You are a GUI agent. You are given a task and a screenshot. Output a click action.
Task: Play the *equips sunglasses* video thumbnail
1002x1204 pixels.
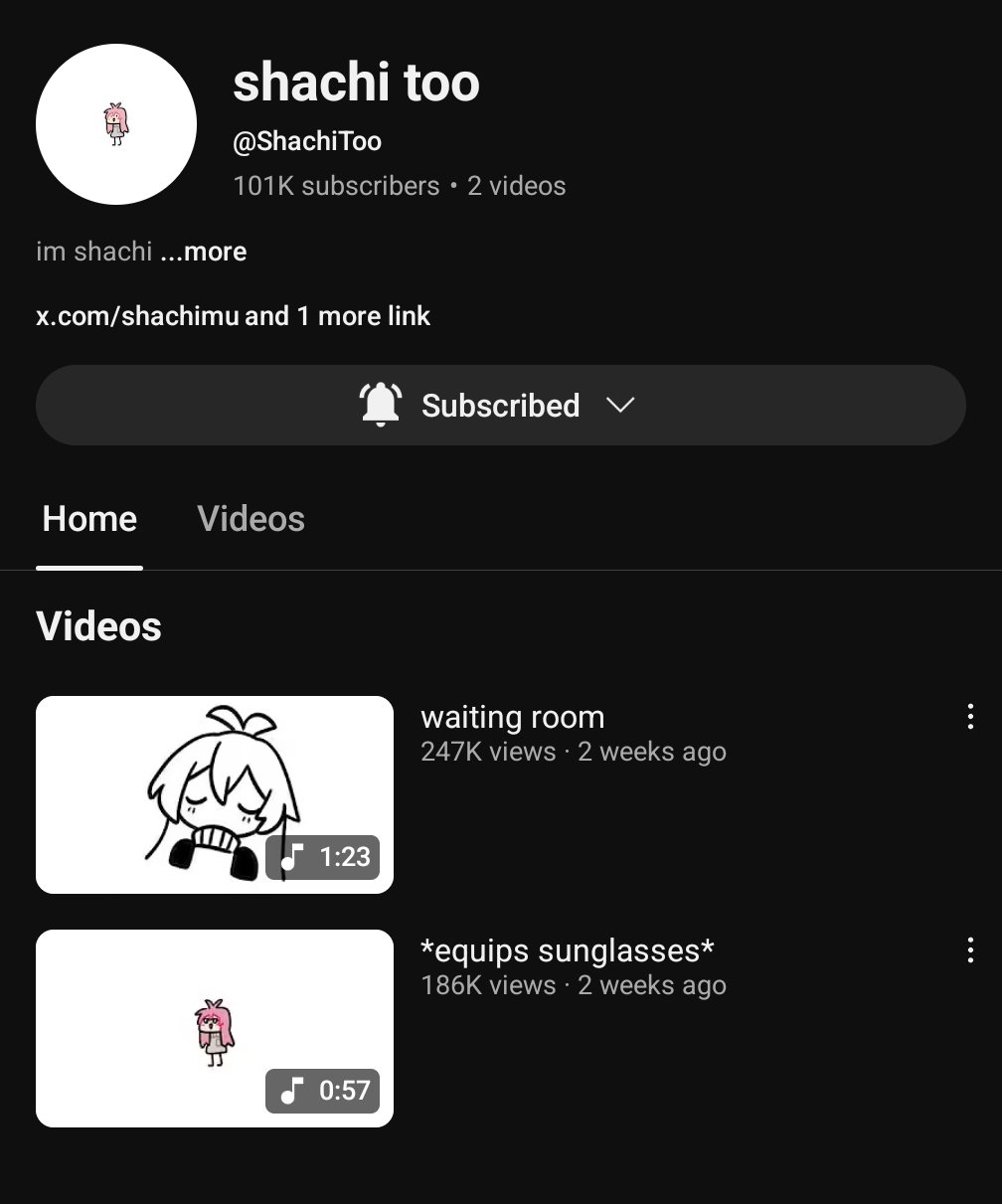(x=215, y=1028)
